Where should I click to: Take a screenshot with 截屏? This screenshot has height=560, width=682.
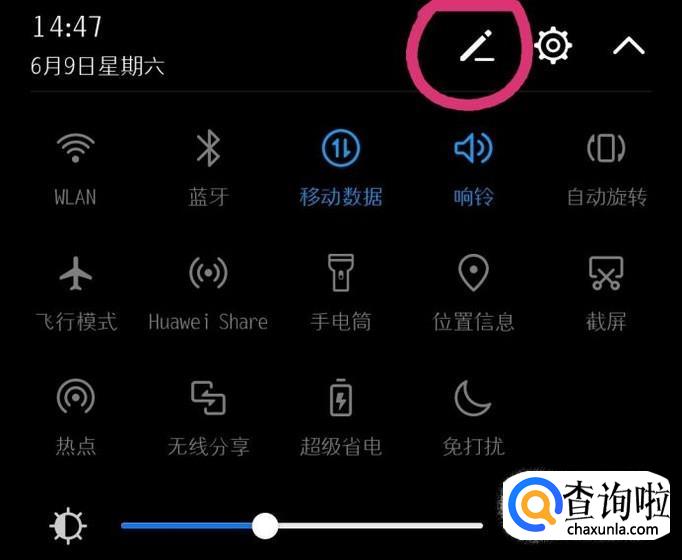point(606,273)
